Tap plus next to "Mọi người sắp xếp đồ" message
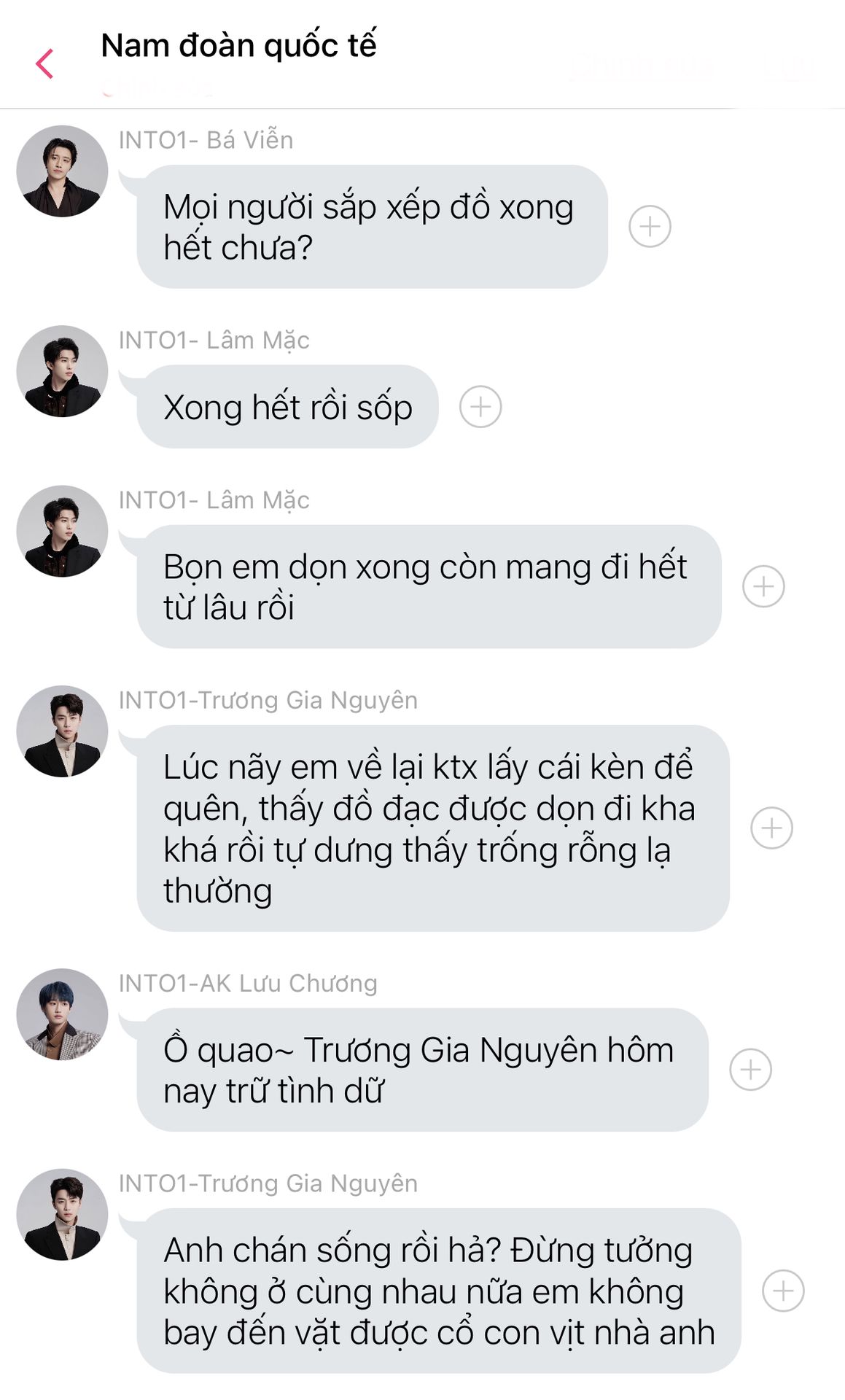This screenshot has height=1400, width=845. pyautogui.click(x=650, y=227)
